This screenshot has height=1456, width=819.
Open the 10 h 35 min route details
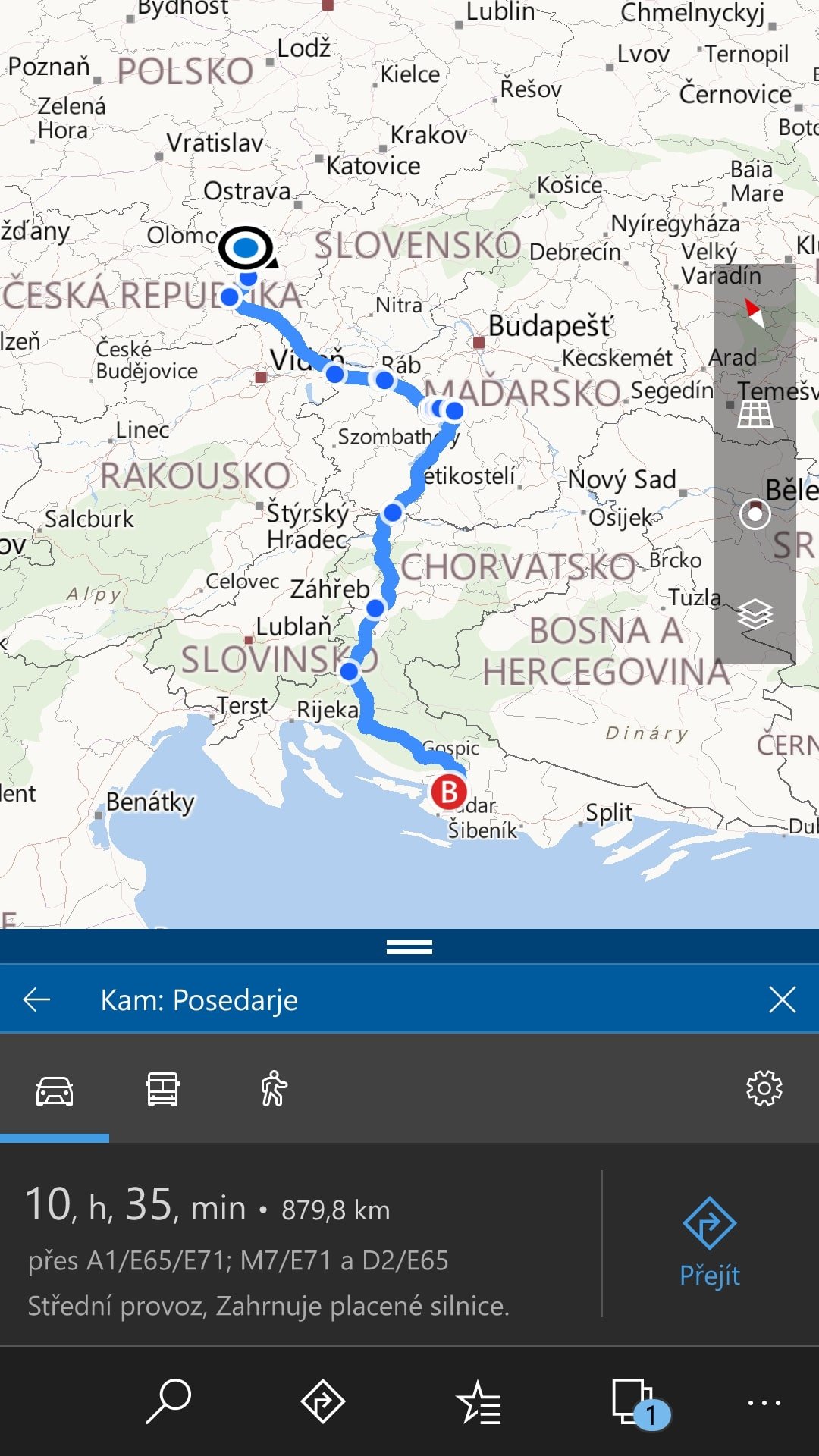[300, 1244]
